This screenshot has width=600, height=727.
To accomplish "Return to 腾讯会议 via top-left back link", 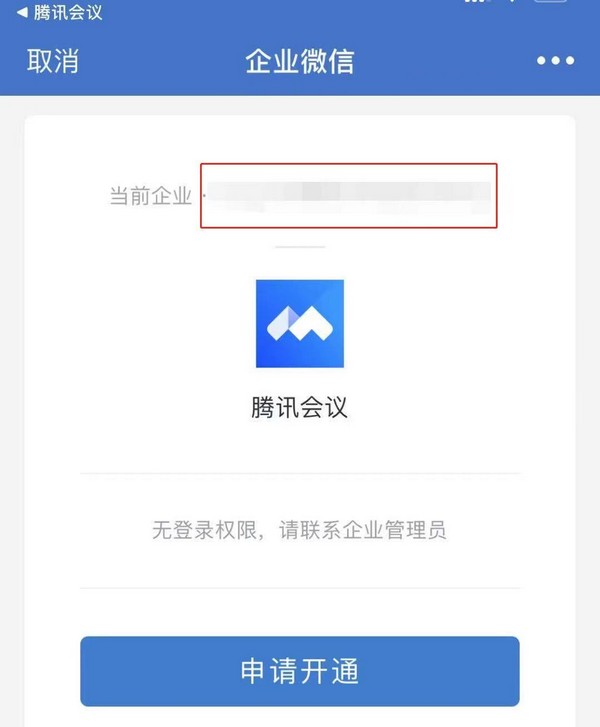I will [x=60, y=12].
